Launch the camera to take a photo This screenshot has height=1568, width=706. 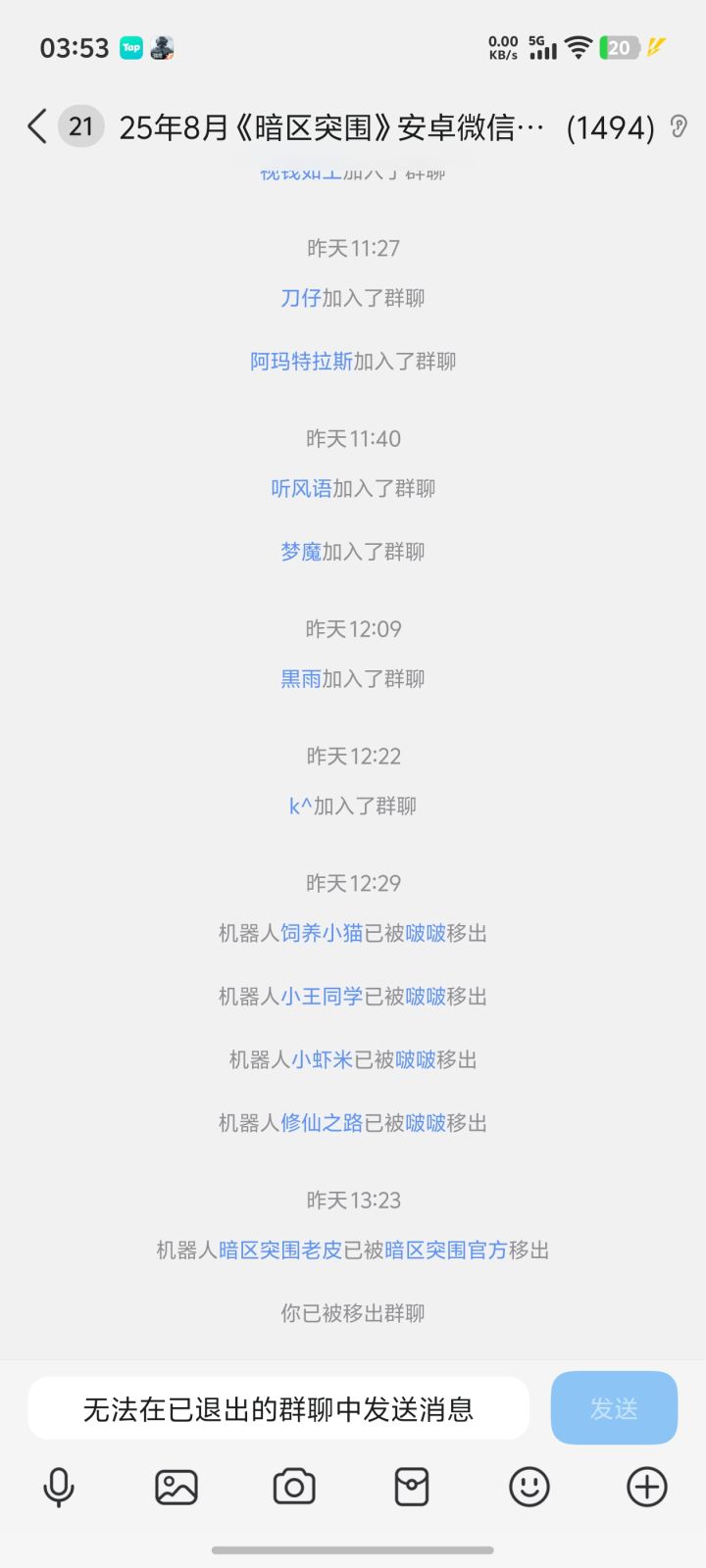pyautogui.click(x=294, y=1487)
